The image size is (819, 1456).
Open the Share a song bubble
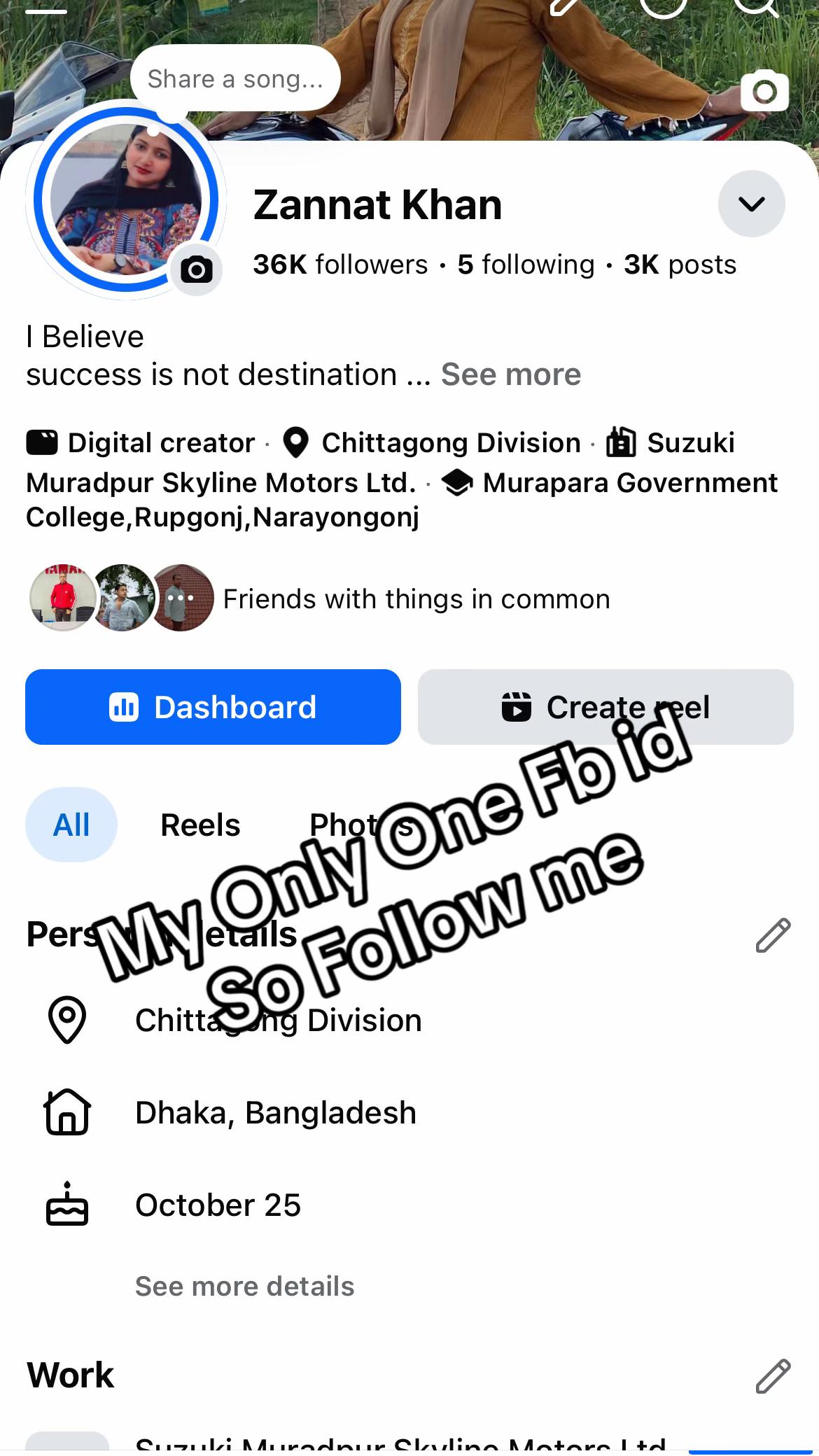point(235,78)
